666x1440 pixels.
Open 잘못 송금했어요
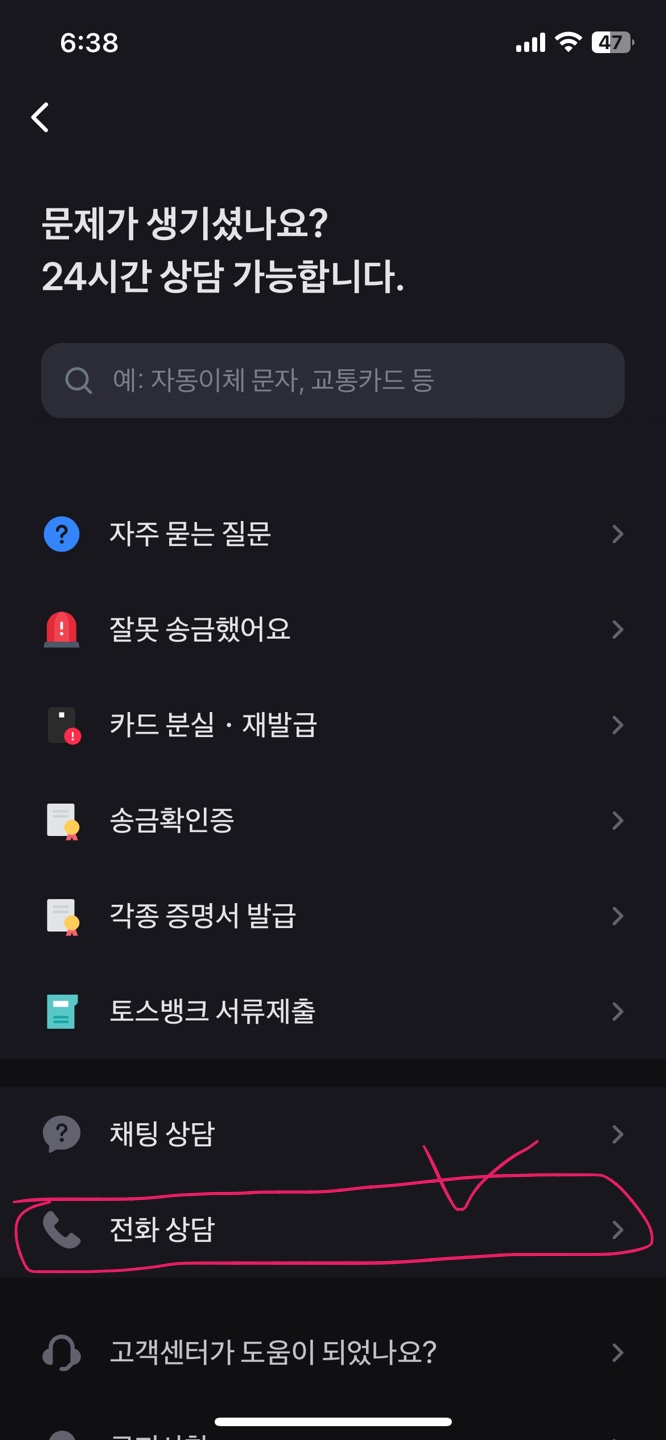[333, 629]
